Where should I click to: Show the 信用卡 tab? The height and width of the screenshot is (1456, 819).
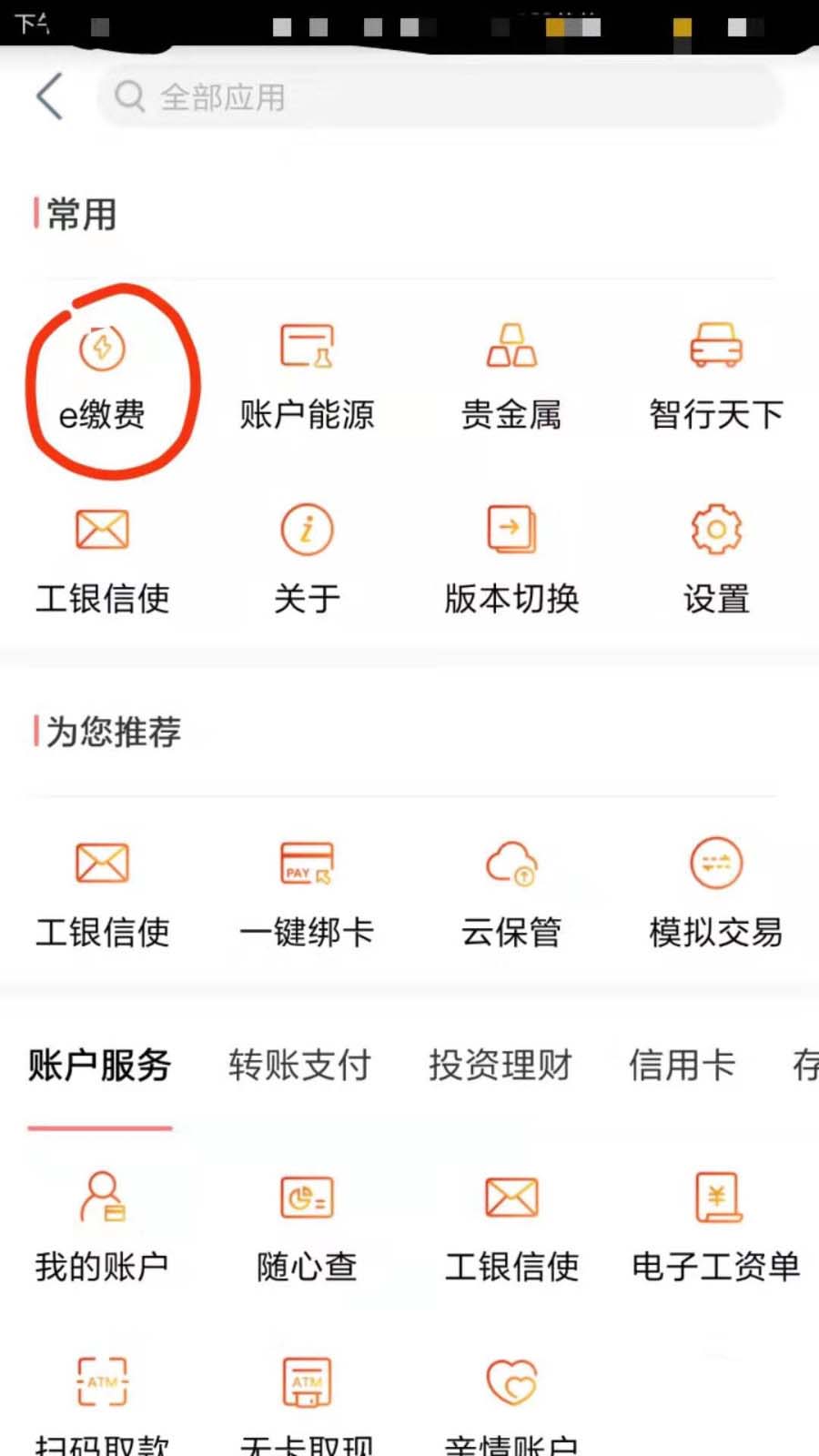coord(682,1065)
